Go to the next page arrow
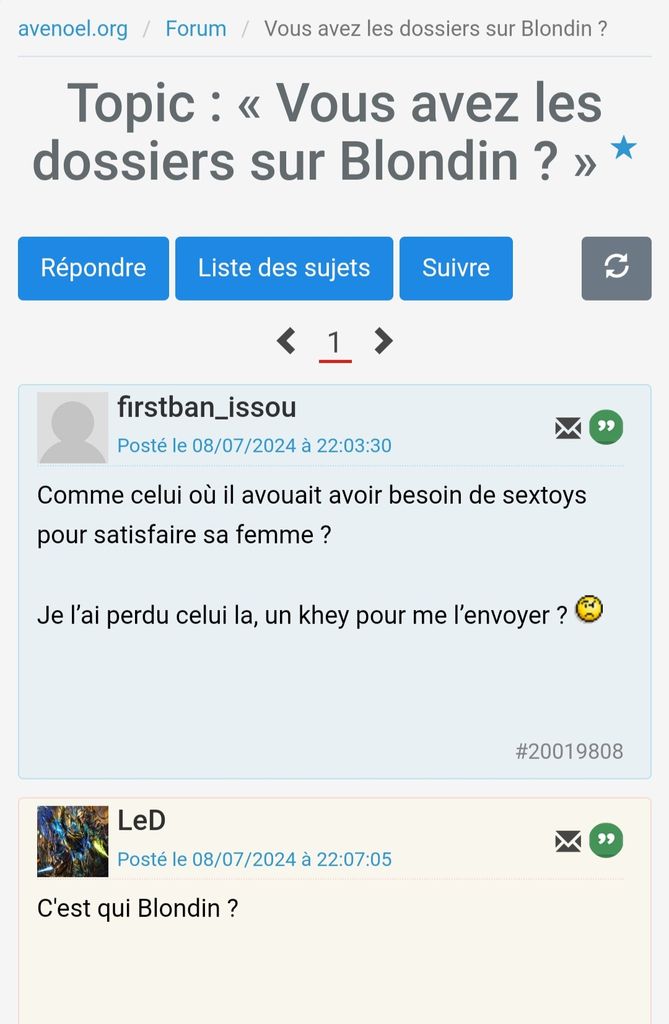 point(383,342)
